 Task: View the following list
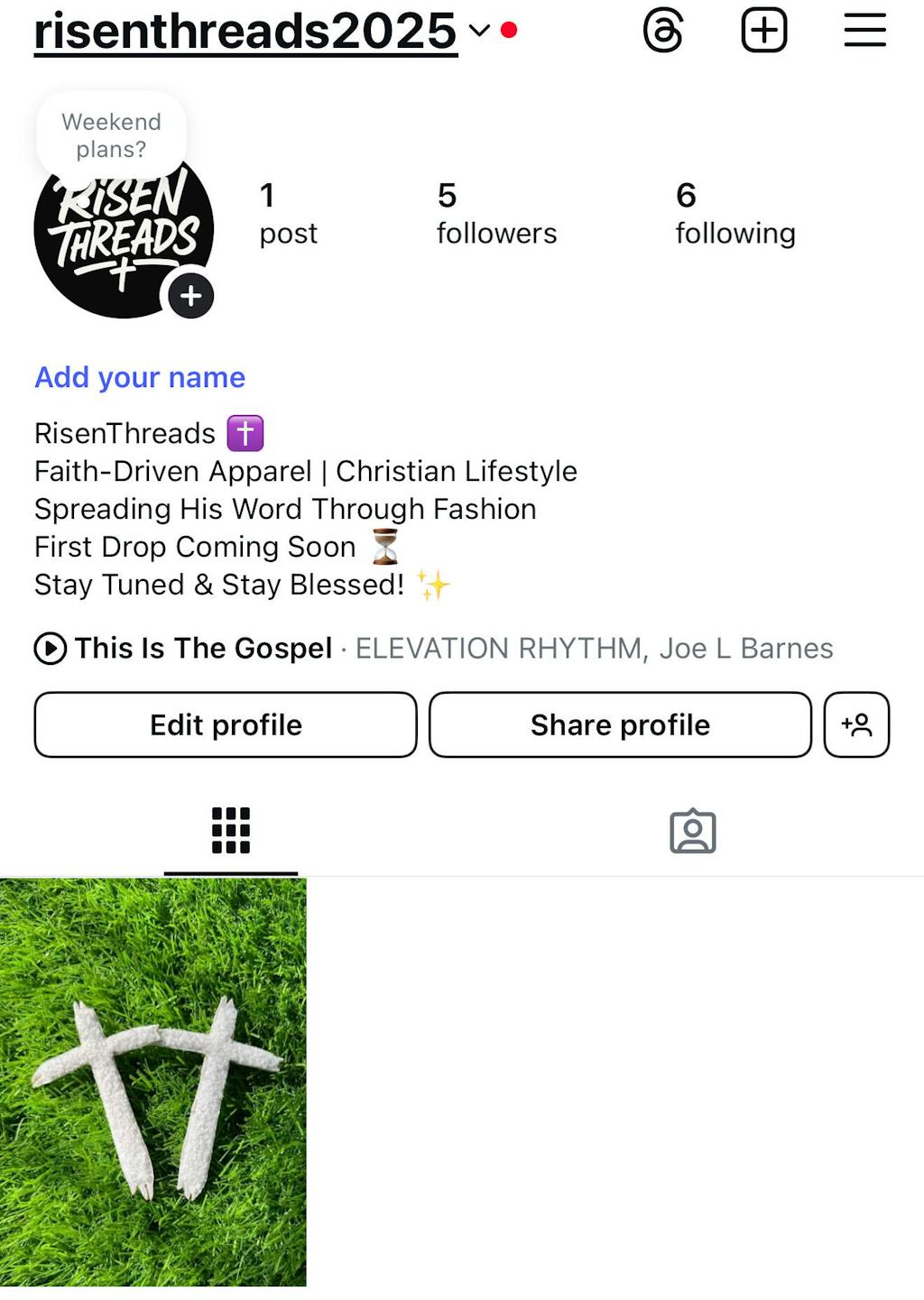pyautogui.click(x=735, y=214)
